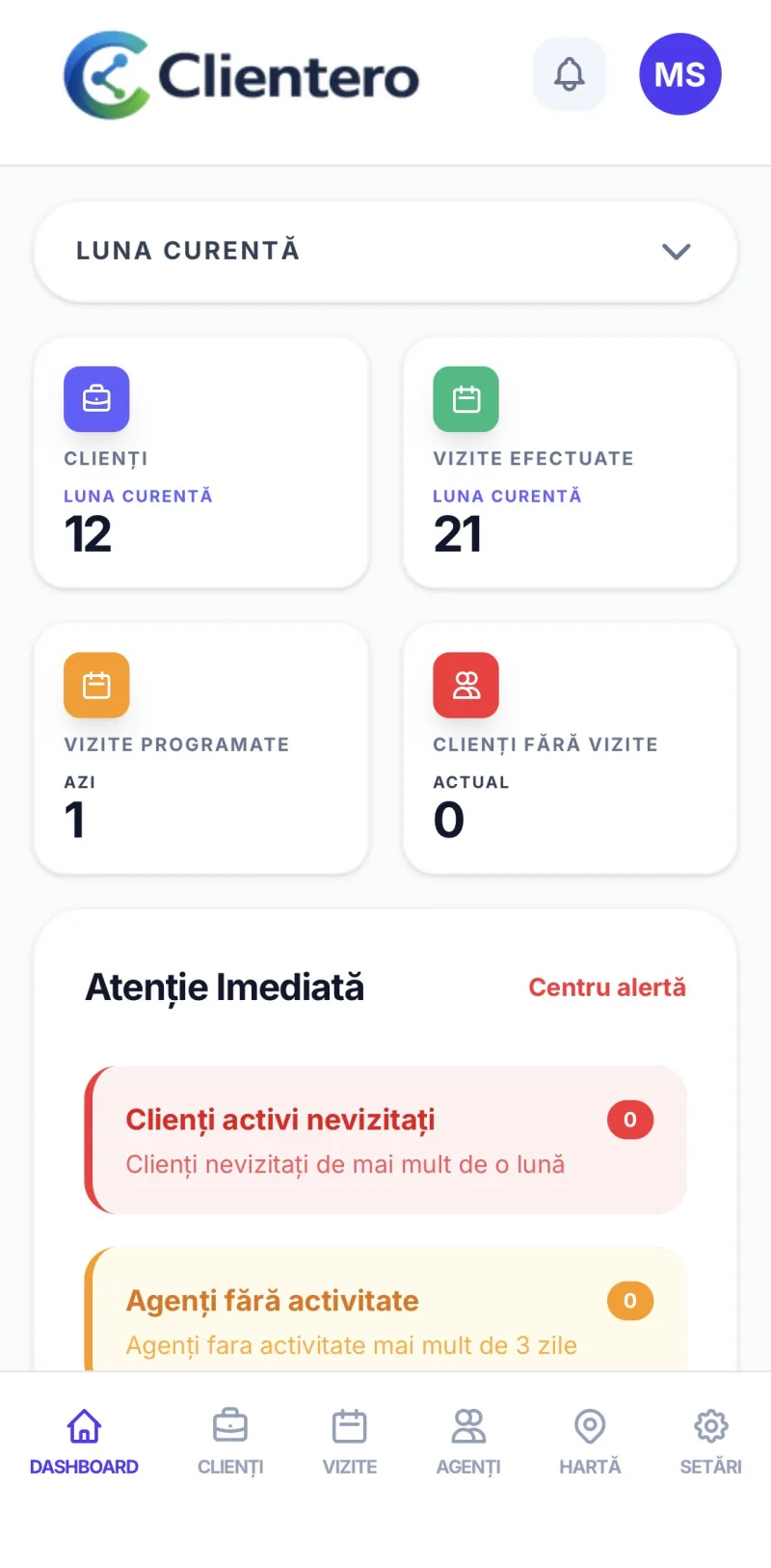Open the Centru alertă link
The width and height of the screenshot is (771, 1568).
(x=606, y=987)
